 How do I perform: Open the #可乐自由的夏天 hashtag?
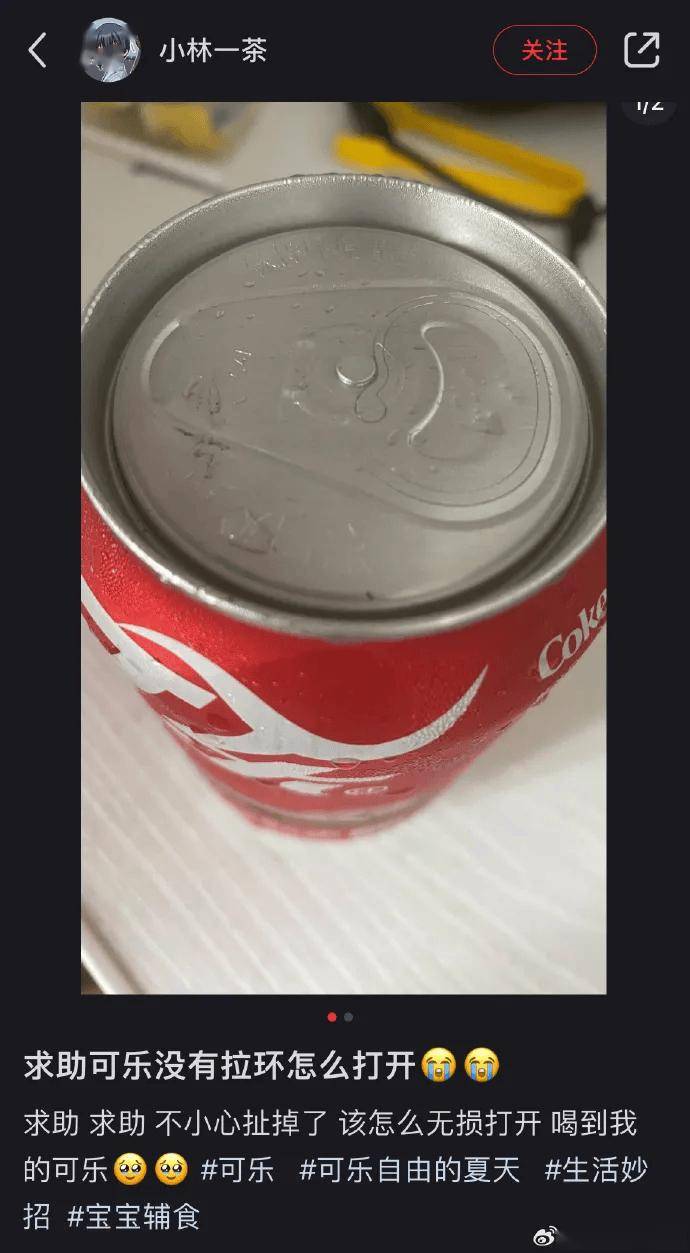coord(410,1169)
